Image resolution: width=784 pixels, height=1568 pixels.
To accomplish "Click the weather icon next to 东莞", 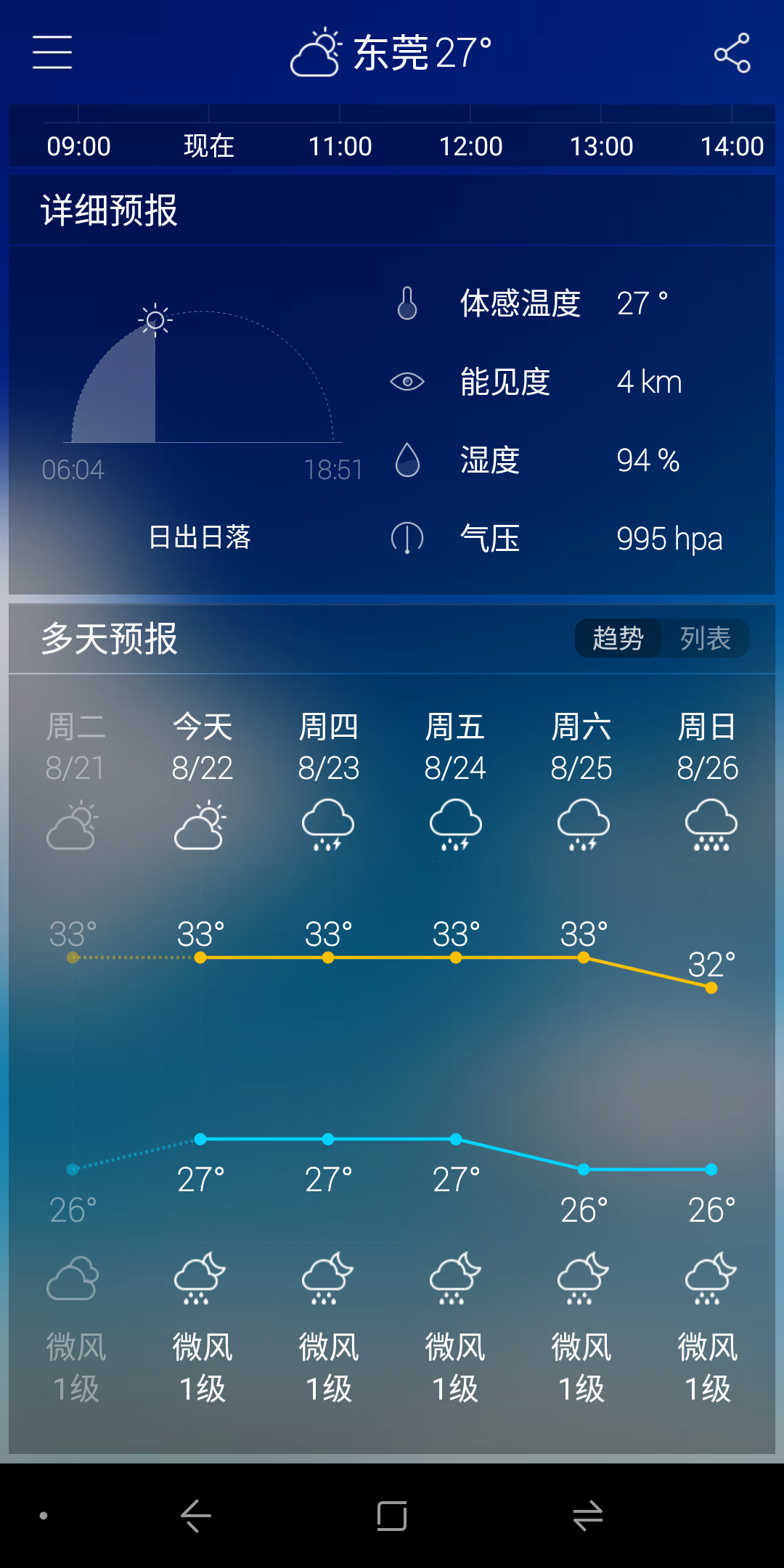I will tap(316, 53).
